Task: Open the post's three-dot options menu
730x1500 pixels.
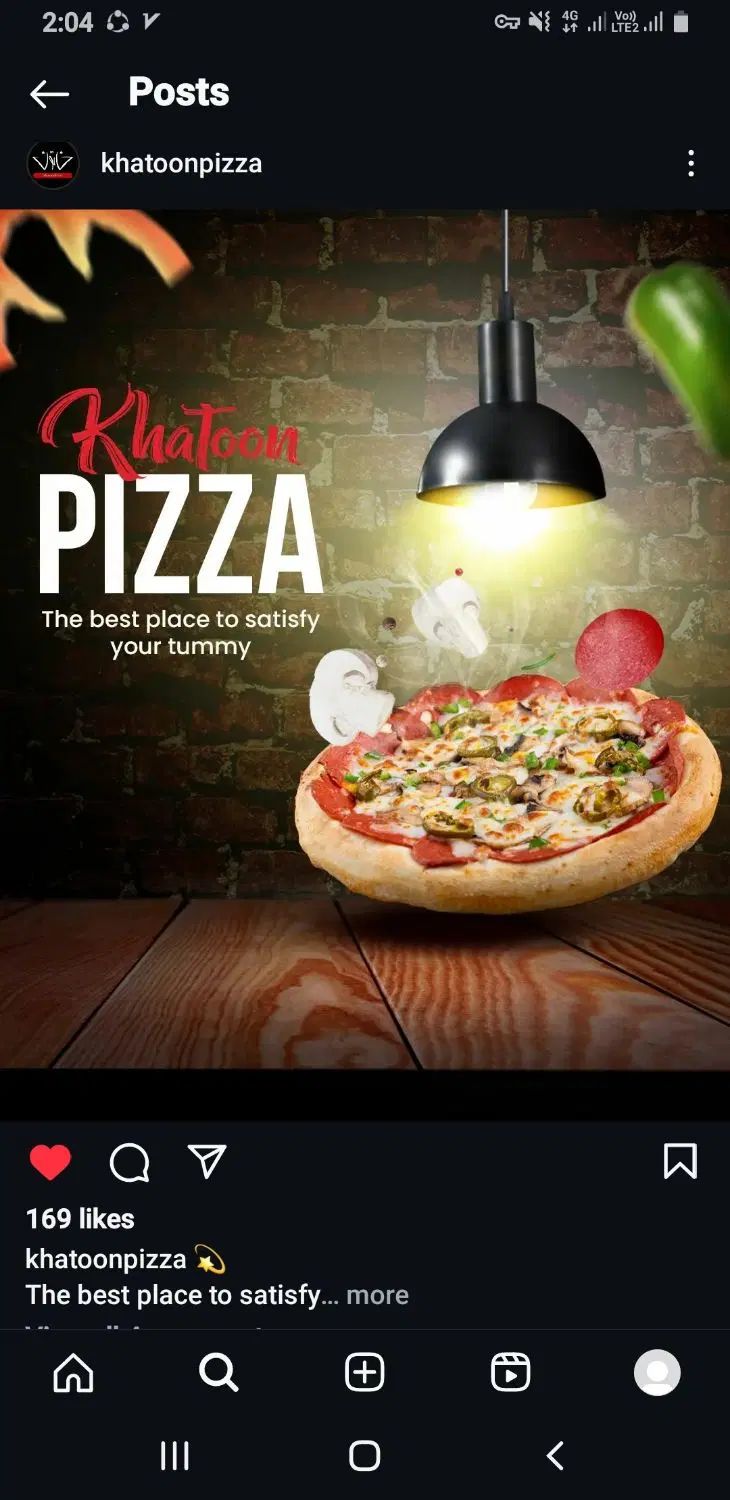Action: click(x=690, y=164)
